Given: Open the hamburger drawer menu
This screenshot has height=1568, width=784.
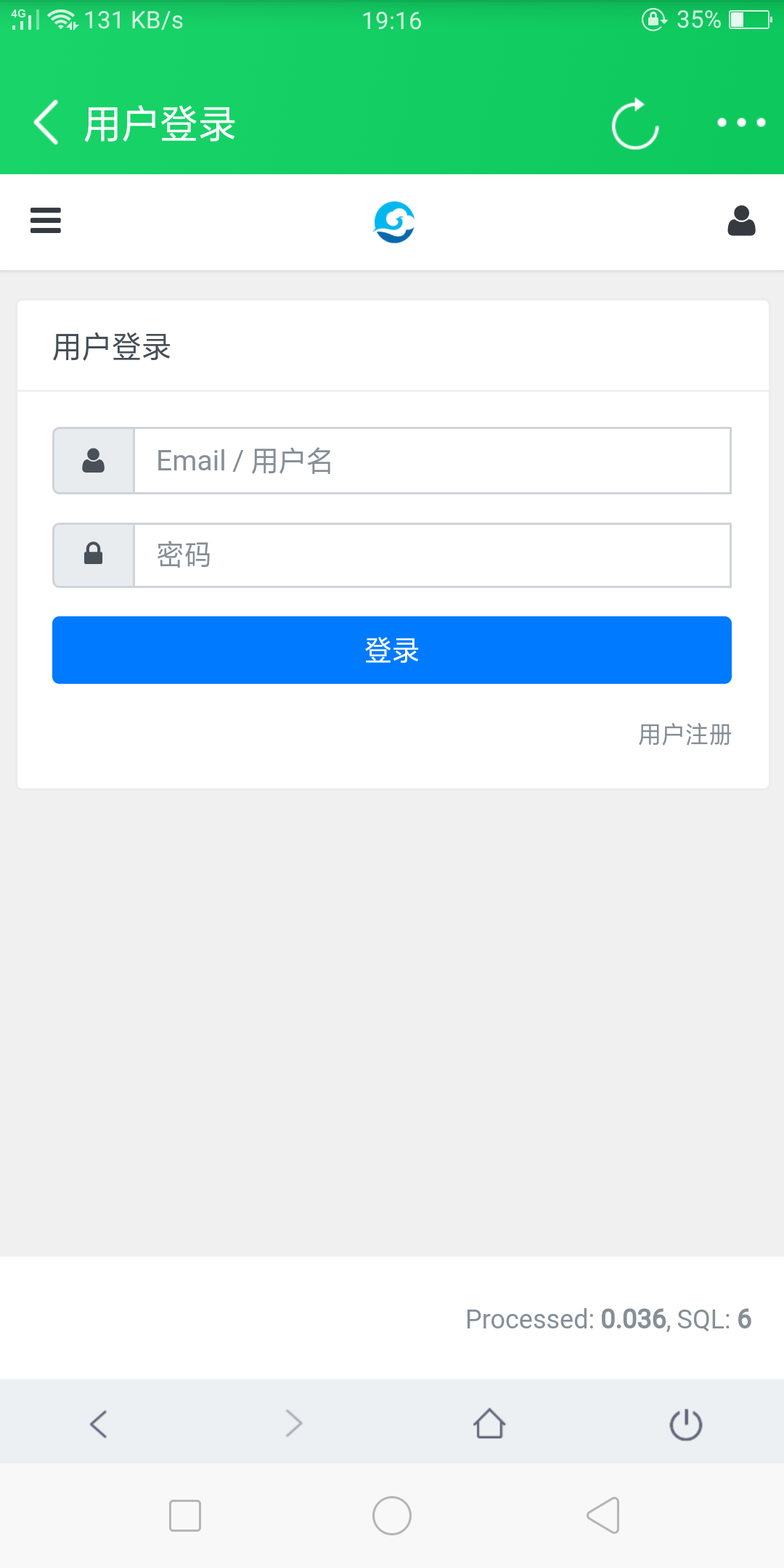Looking at the screenshot, I should tap(46, 221).
